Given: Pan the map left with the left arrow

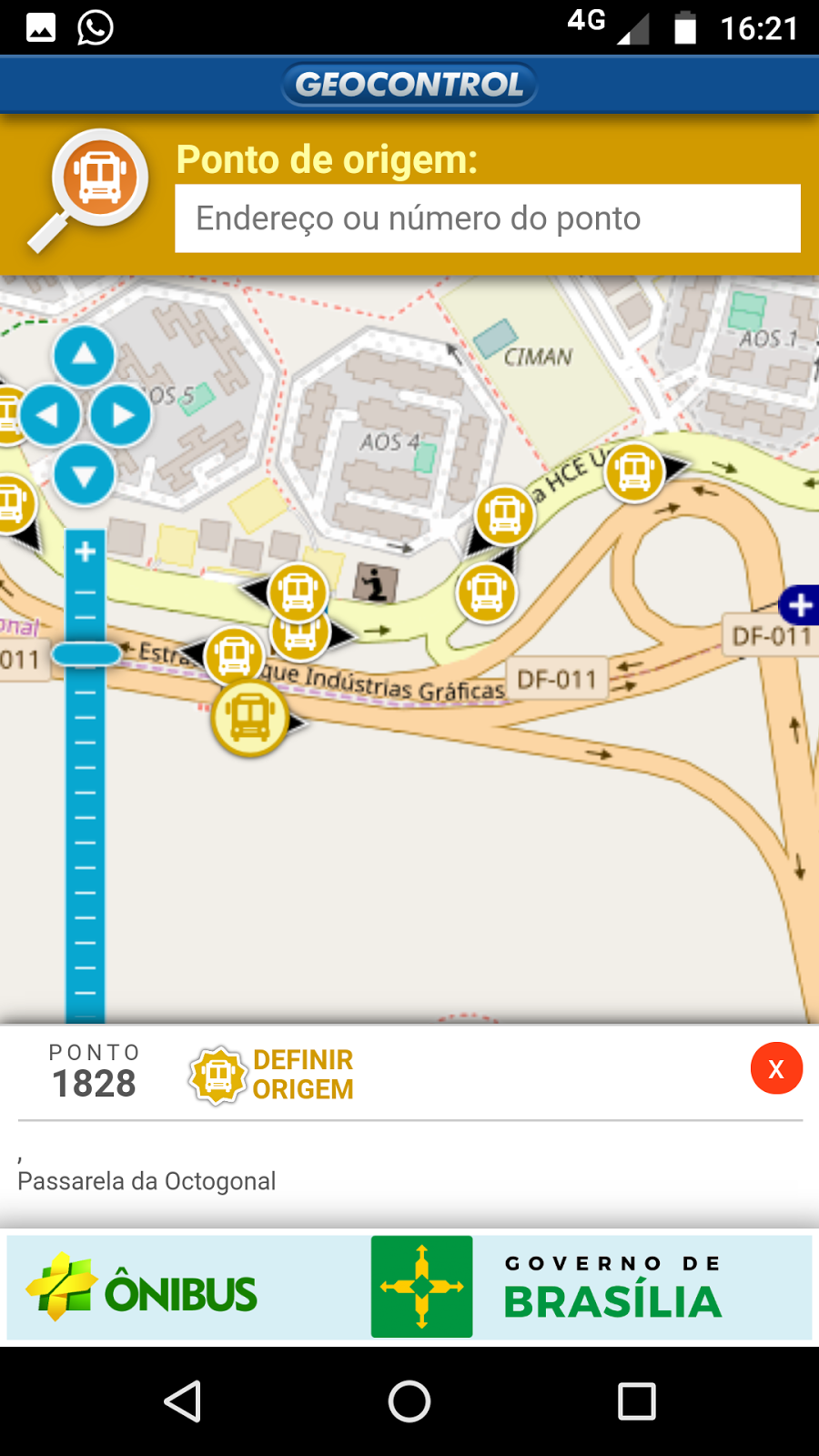Looking at the screenshot, I should pos(50,415).
